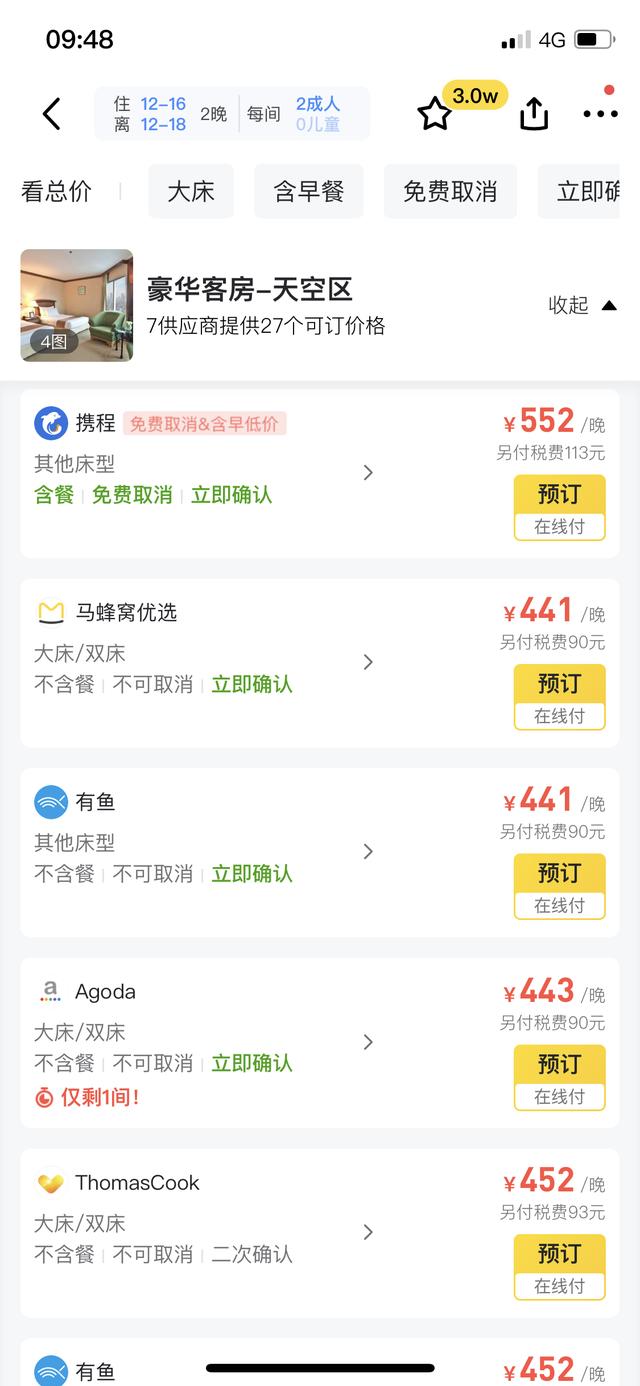Apply the 含早餐 filter chip
The height and width of the screenshot is (1386, 640).
[x=309, y=191]
